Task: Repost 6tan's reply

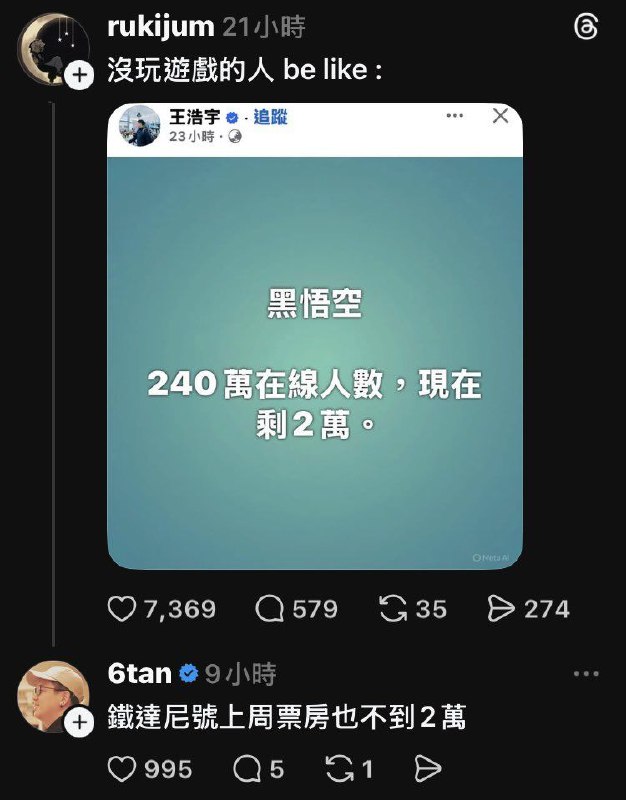Action: pos(339,768)
